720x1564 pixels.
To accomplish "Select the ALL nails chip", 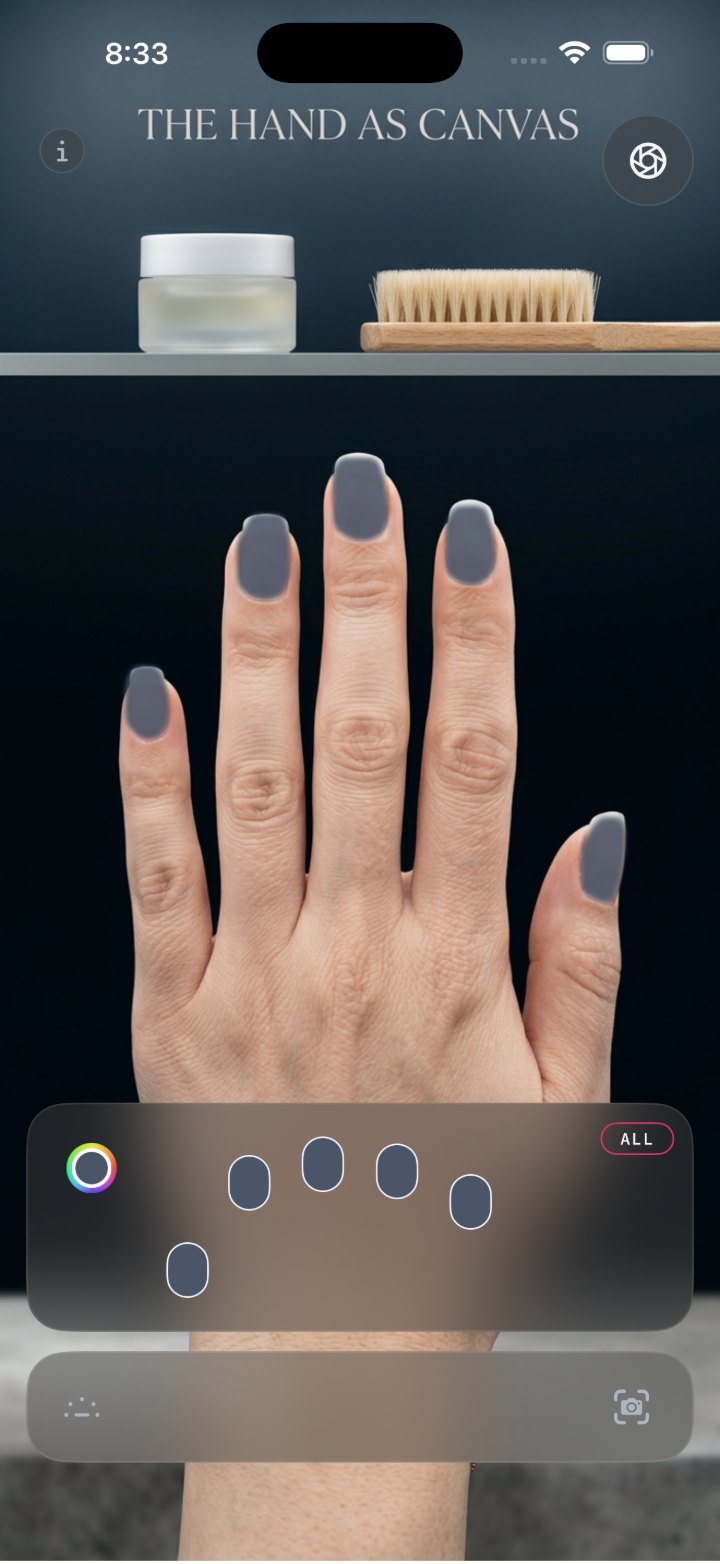I will click(x=637, y=1139).
